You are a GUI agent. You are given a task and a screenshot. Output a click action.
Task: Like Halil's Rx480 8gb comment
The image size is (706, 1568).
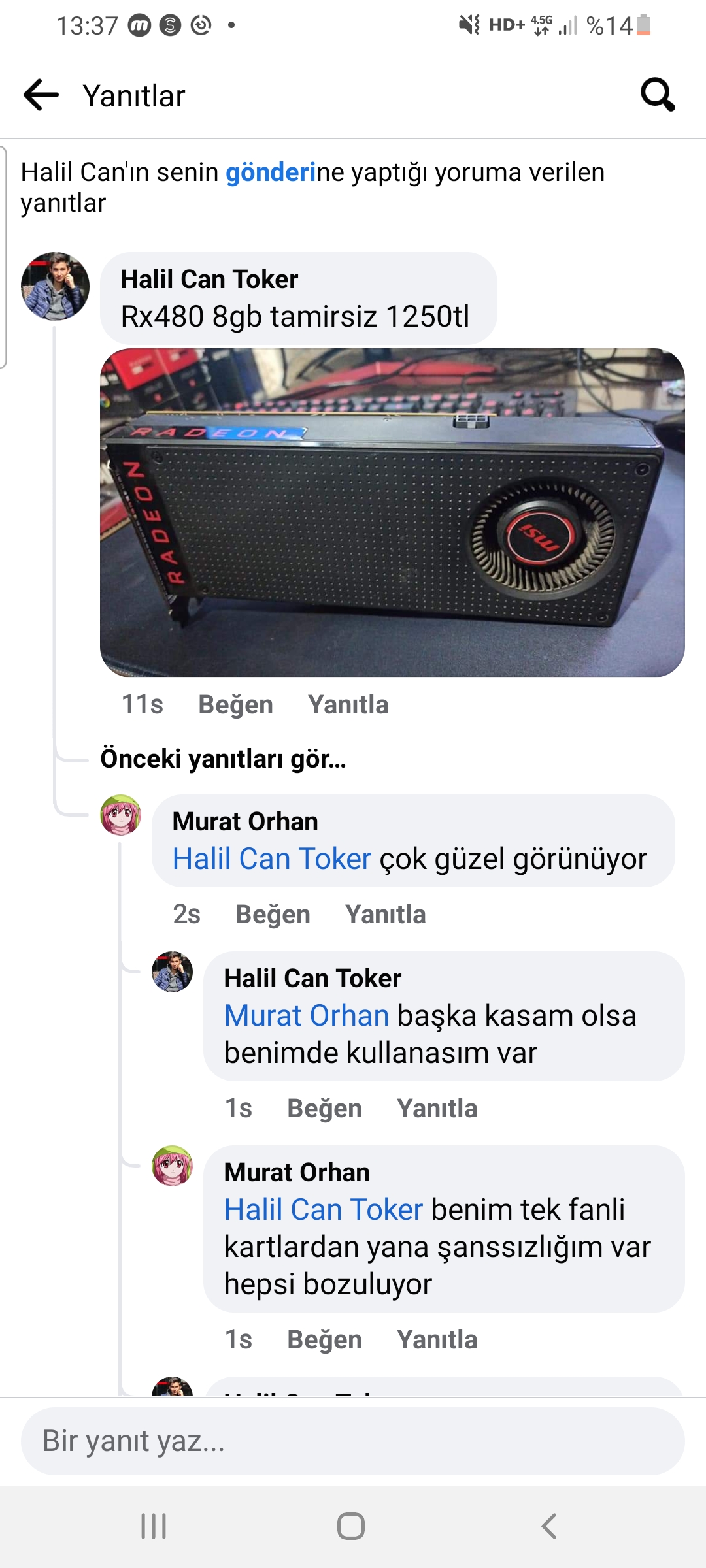pyautogui.click(x=235, y=705)
